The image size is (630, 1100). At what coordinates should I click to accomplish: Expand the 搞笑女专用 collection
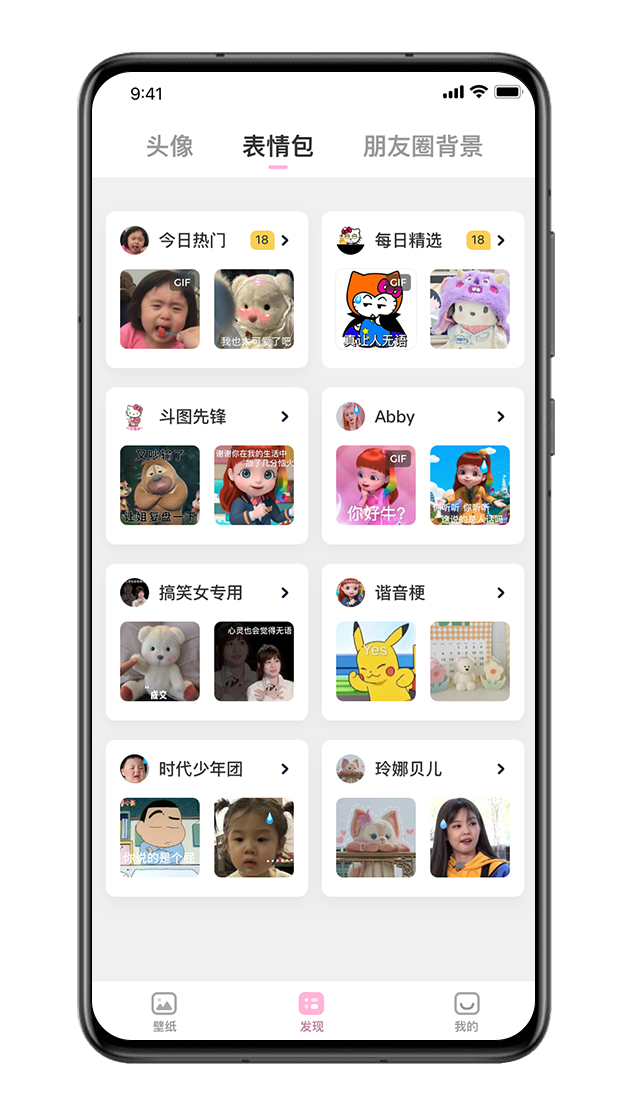coord(285,593)
